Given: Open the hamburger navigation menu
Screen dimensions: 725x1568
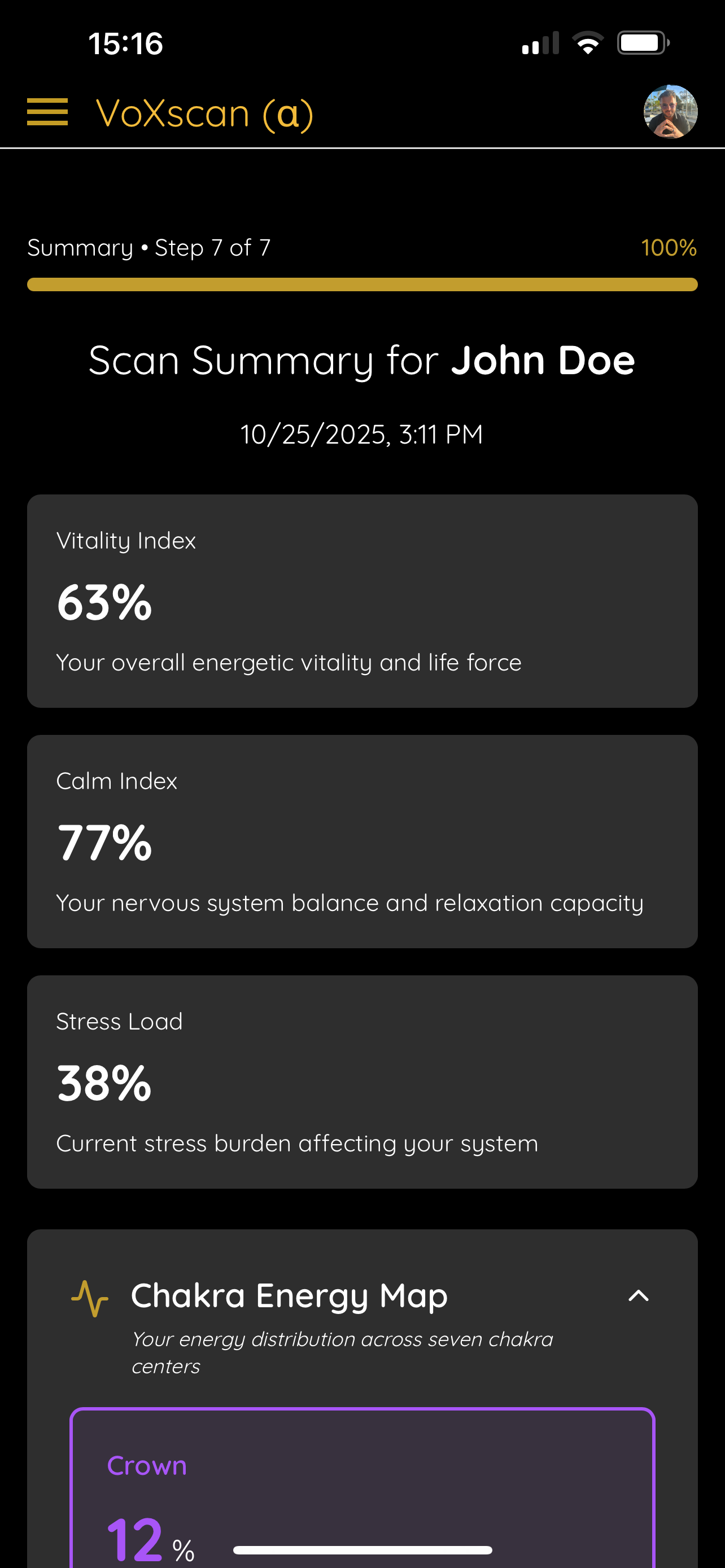Looking at the screenshot, I should (x=47, y=112).
